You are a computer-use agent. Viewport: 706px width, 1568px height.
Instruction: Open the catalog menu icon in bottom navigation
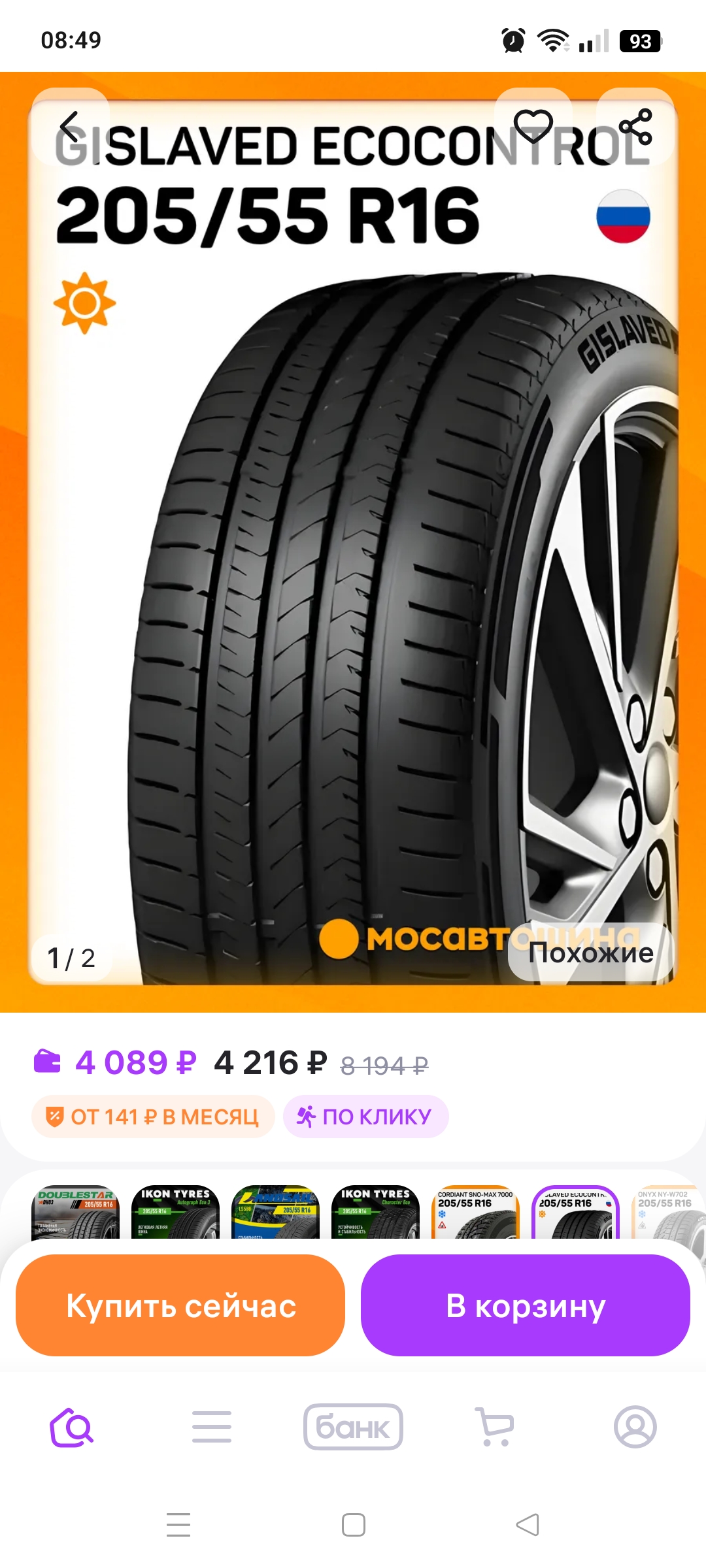[x=212, y=1426]
